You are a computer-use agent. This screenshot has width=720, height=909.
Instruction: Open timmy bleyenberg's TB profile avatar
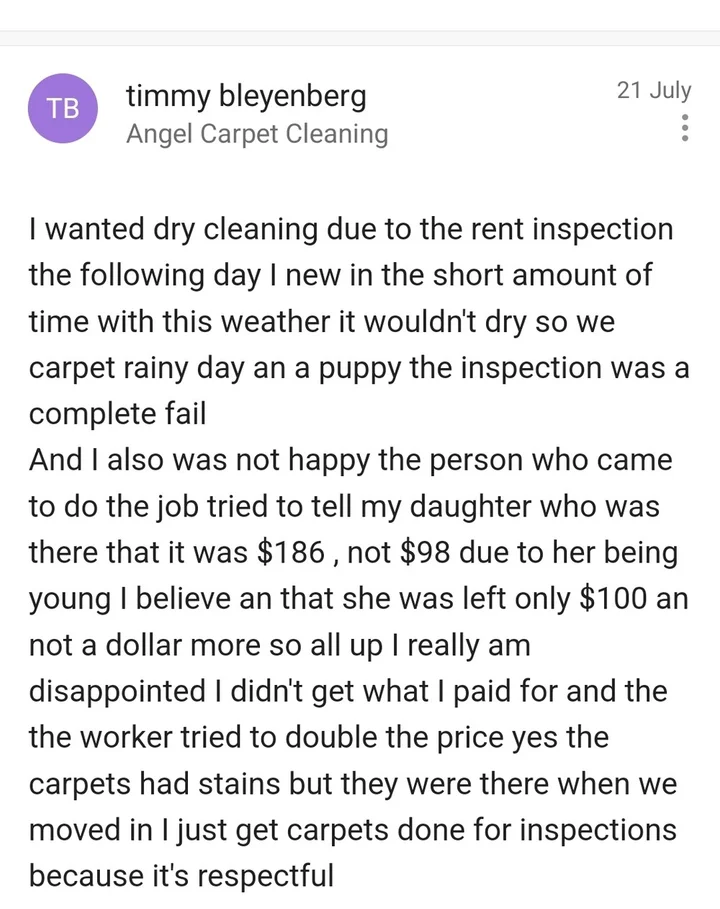point(63,109)
